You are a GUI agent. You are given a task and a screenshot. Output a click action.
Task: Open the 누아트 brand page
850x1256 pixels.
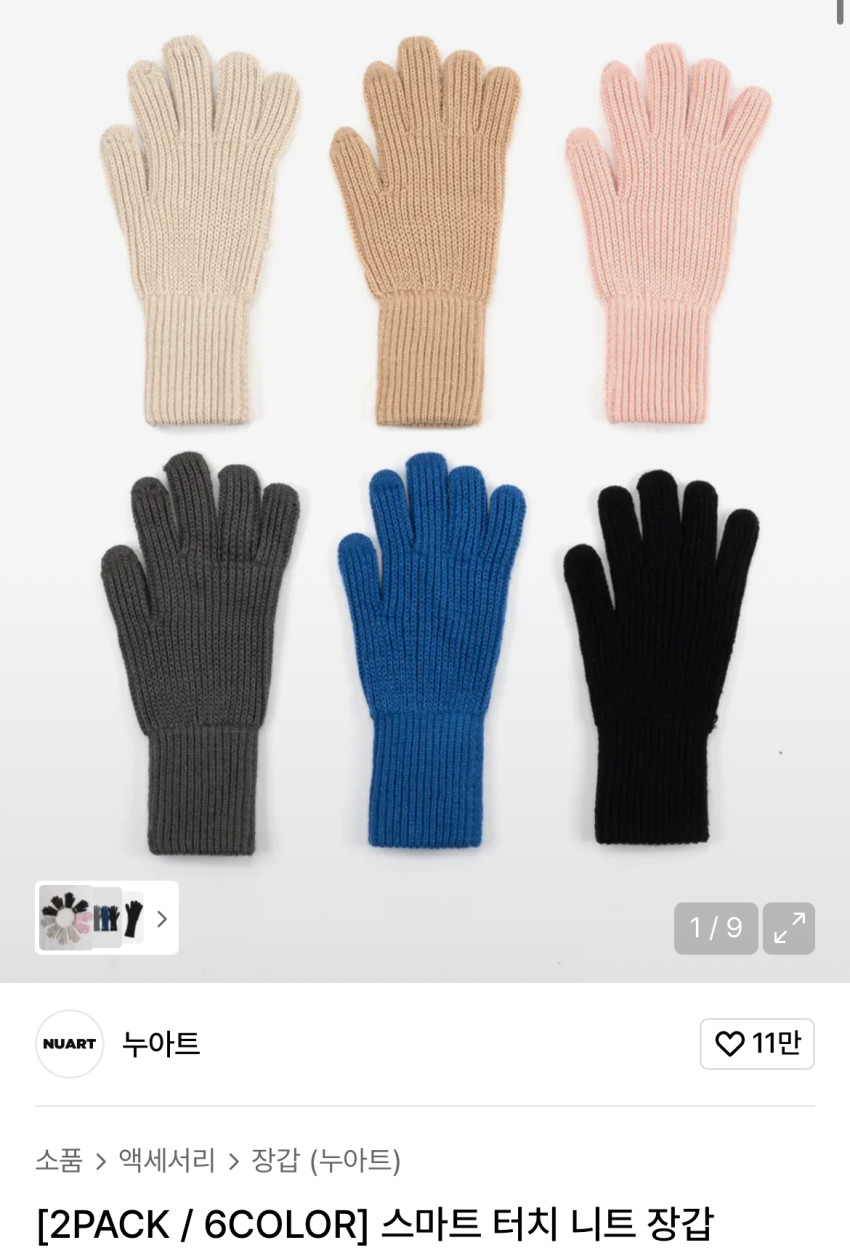tap(160, 1044)
